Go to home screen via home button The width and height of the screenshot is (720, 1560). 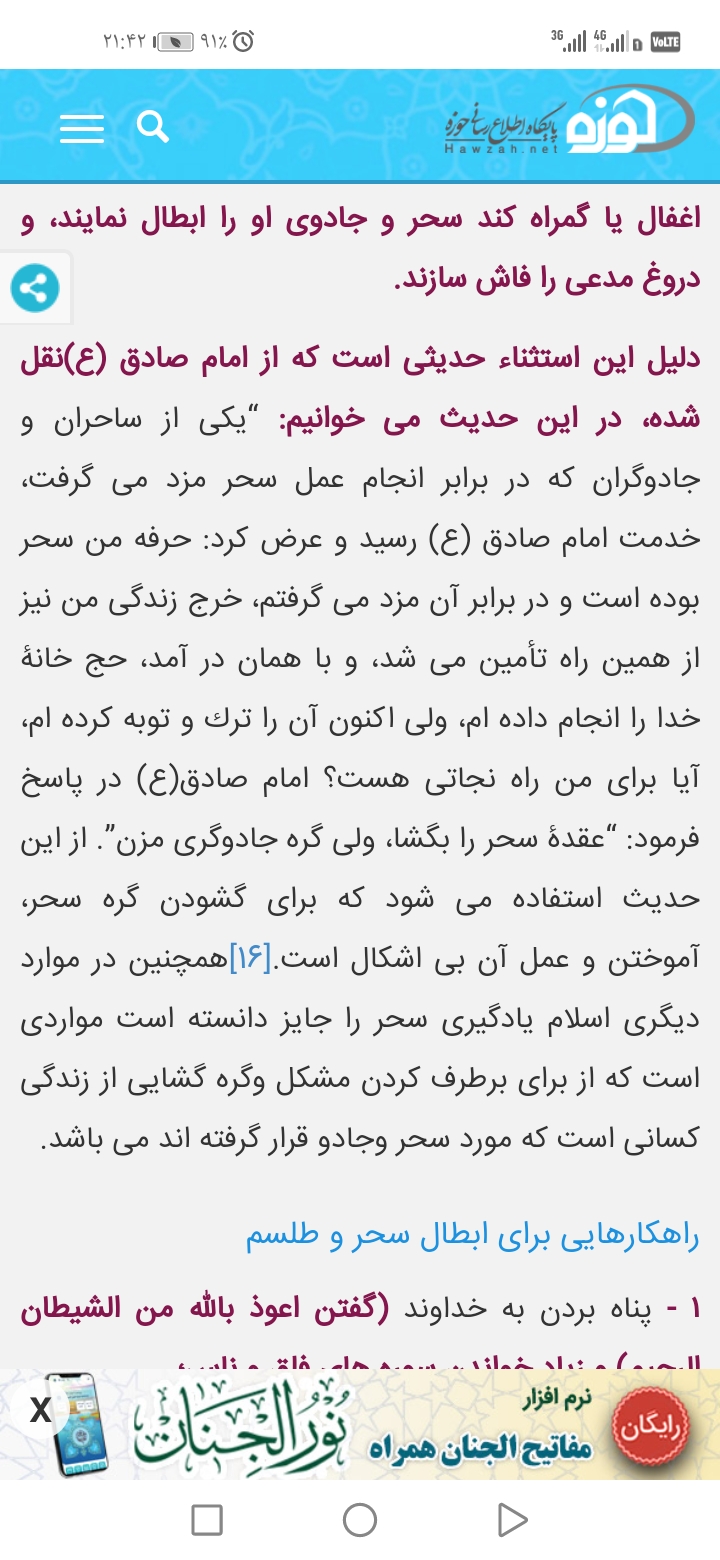(x=360, y=1520)
